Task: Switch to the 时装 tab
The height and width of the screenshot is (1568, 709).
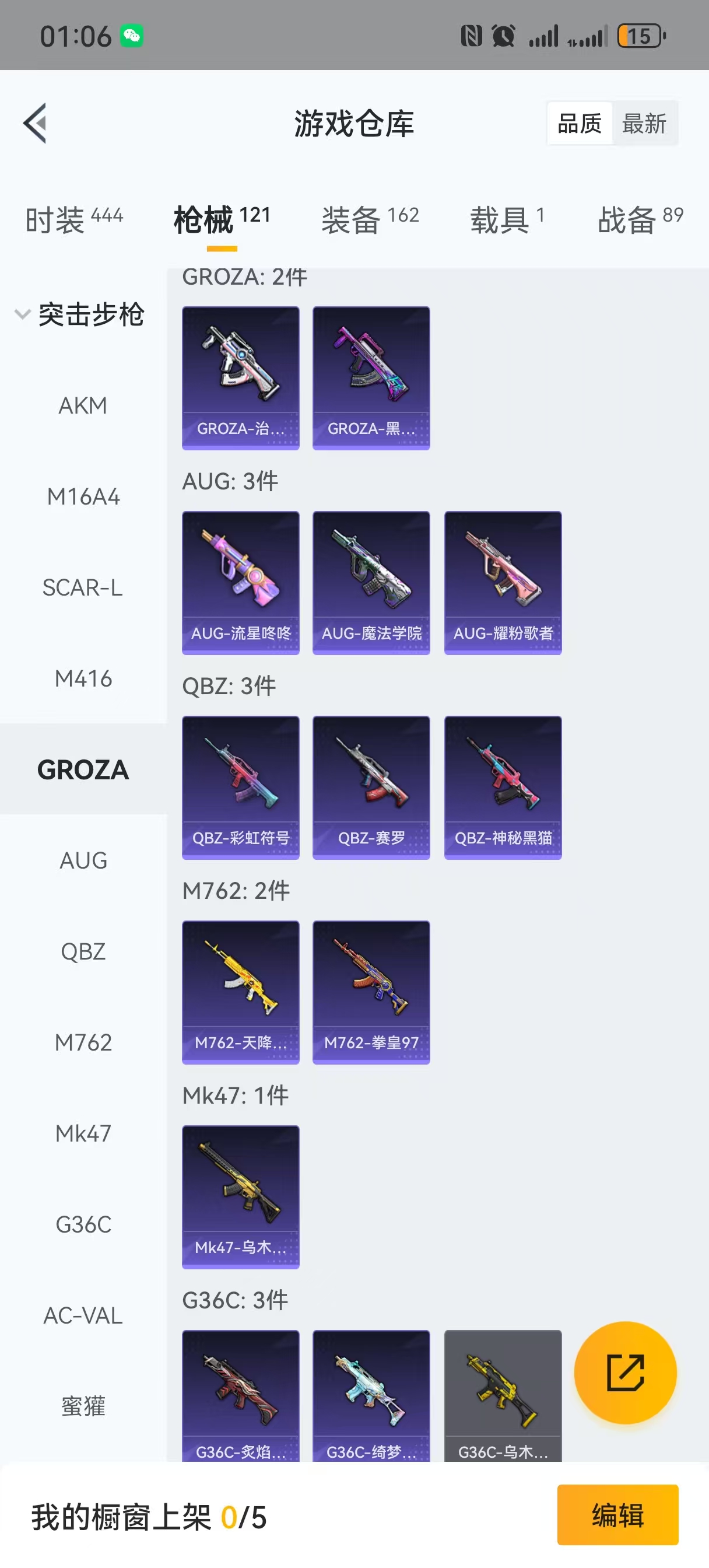Action: pyautogui.click(x=73, y=219)
